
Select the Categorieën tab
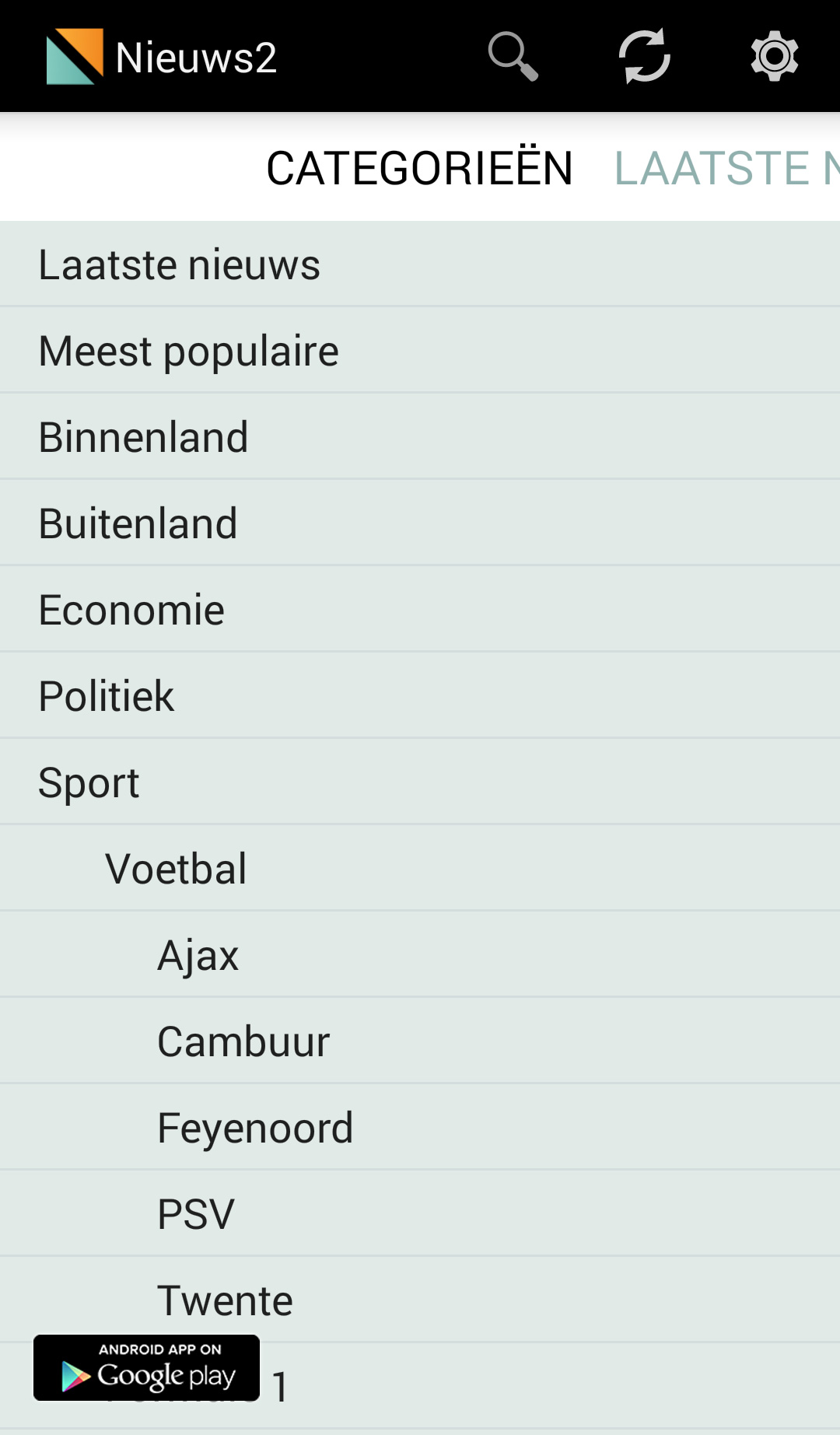tap(419, 168)
